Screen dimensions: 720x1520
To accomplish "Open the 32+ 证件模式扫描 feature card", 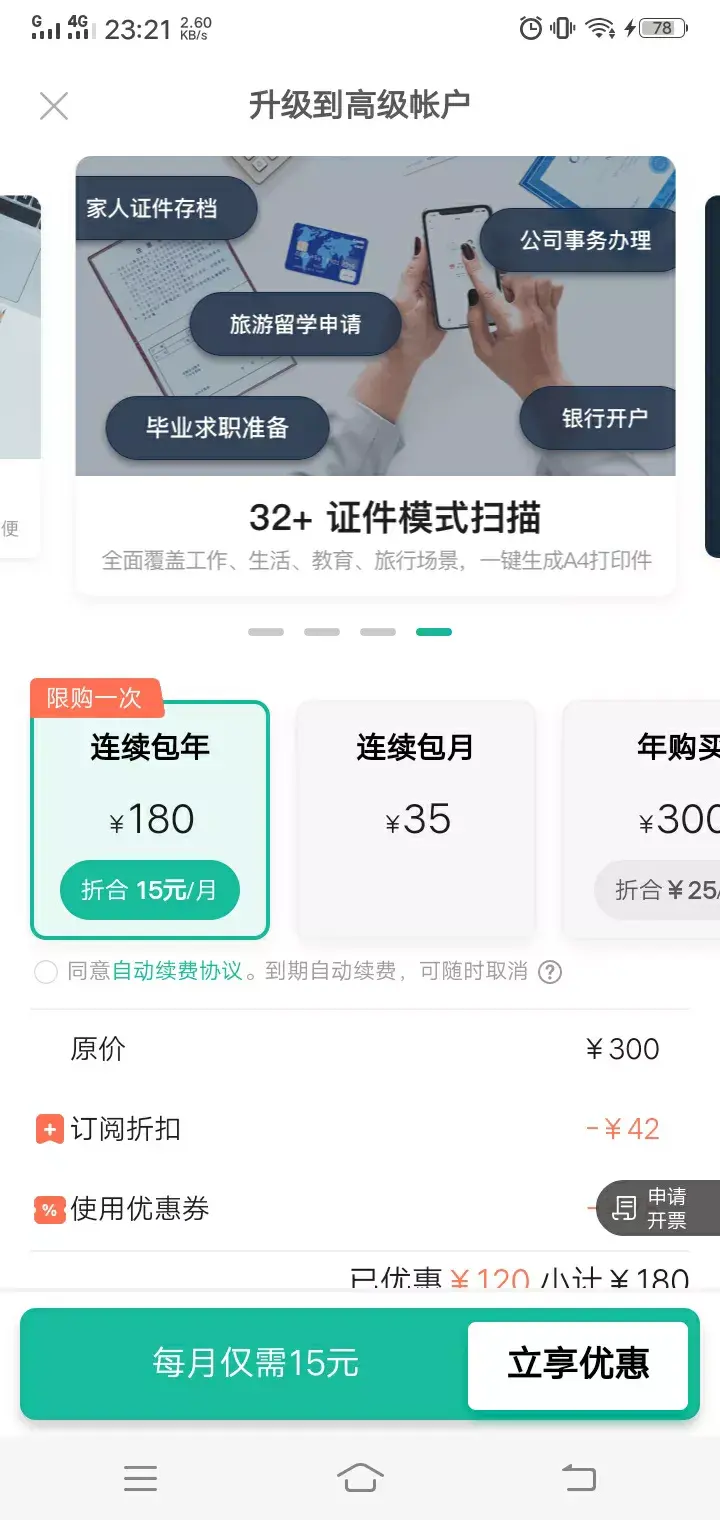I will [376, 376].
